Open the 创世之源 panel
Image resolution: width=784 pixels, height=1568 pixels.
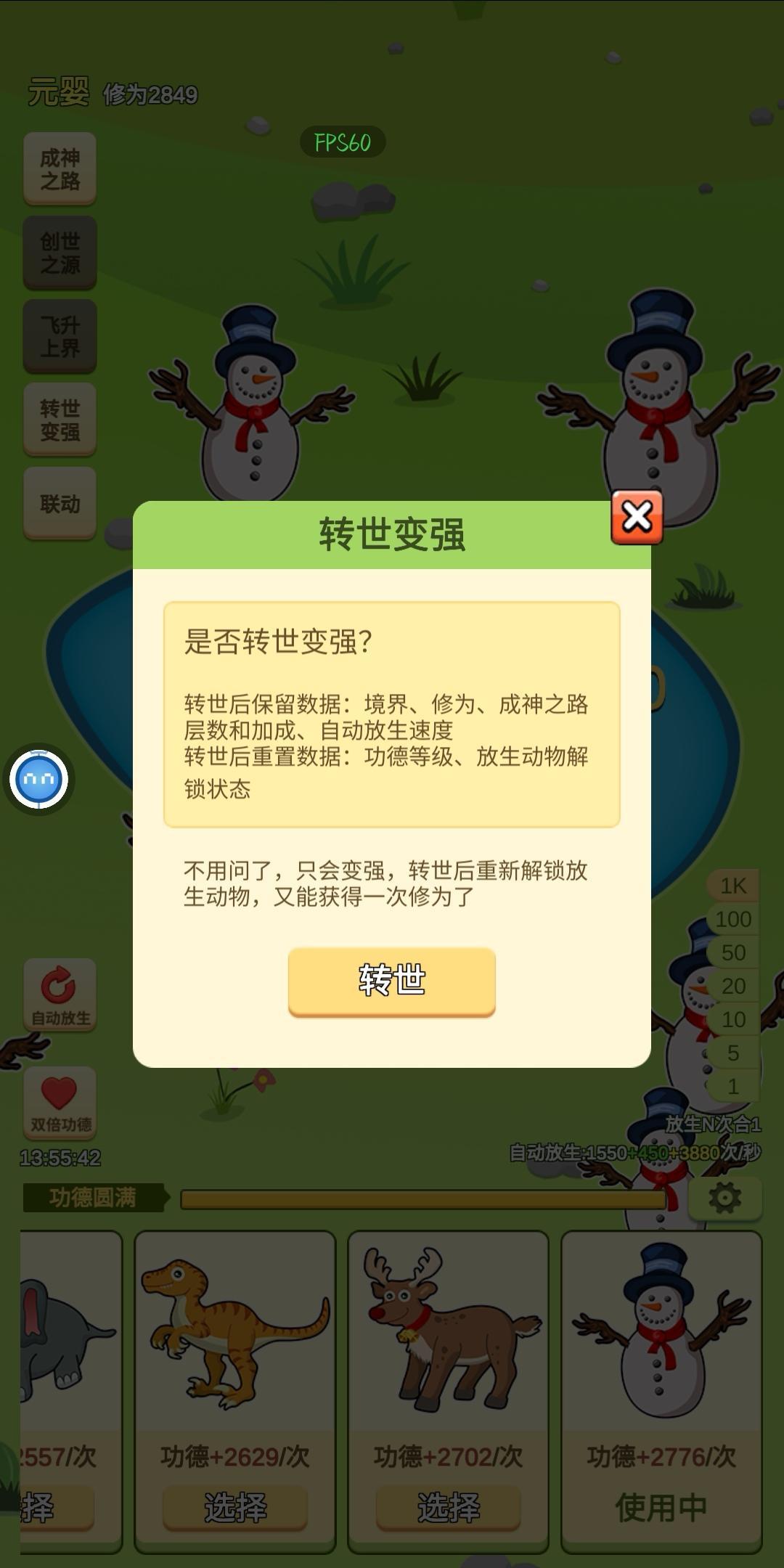(60, 253)
